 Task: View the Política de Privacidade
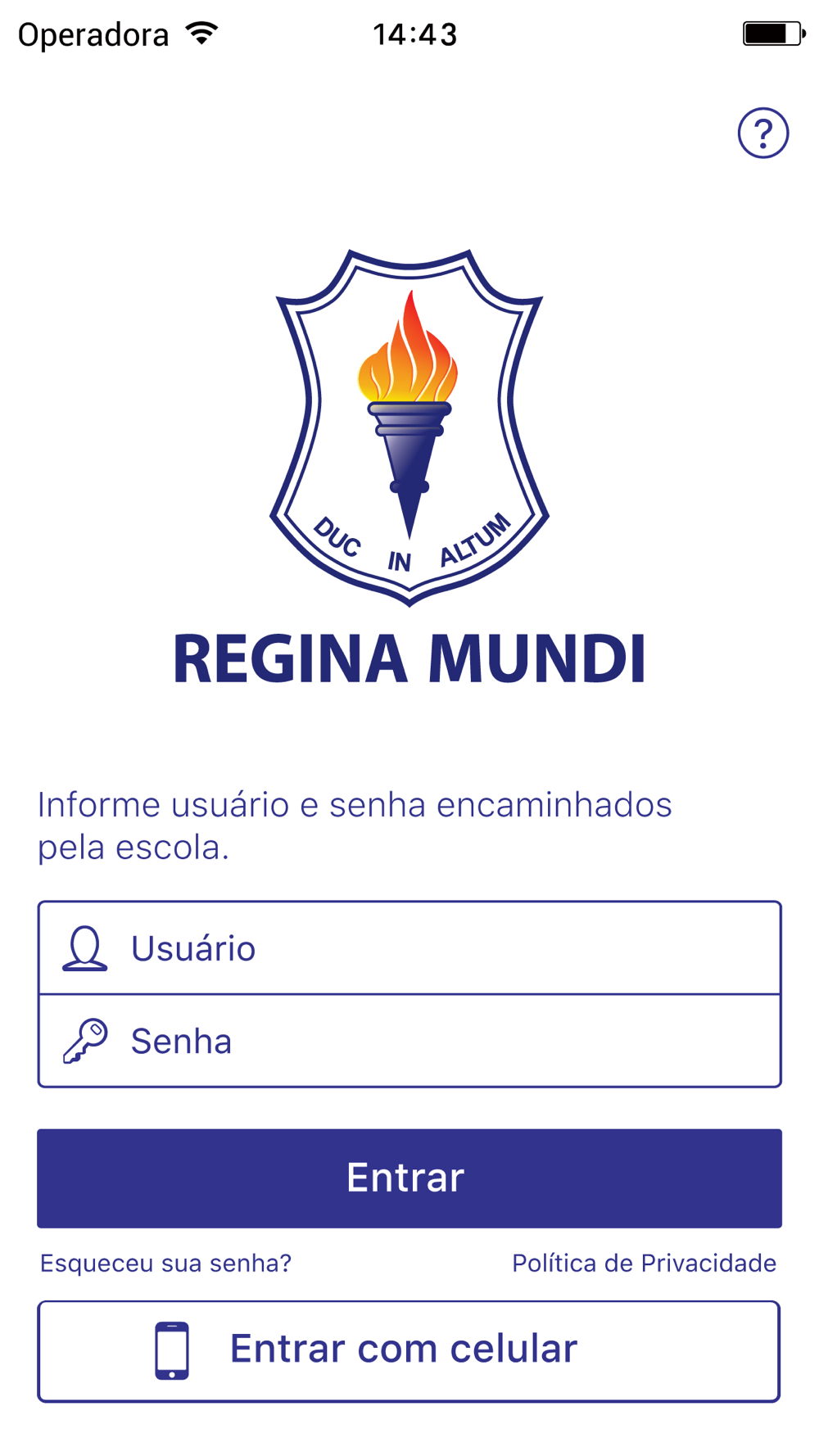644,1263
